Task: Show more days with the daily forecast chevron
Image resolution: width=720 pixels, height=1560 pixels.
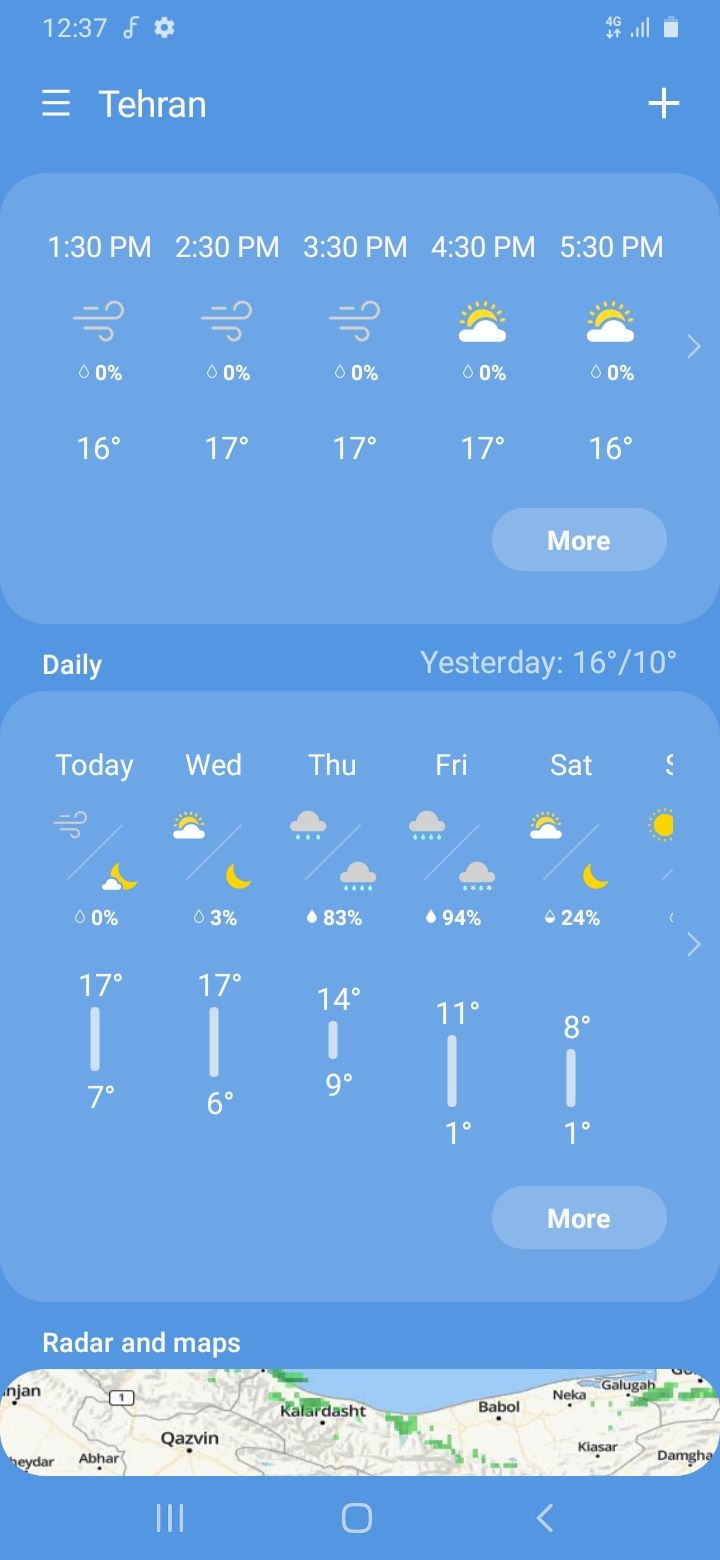Action: [x=694, y=944]
